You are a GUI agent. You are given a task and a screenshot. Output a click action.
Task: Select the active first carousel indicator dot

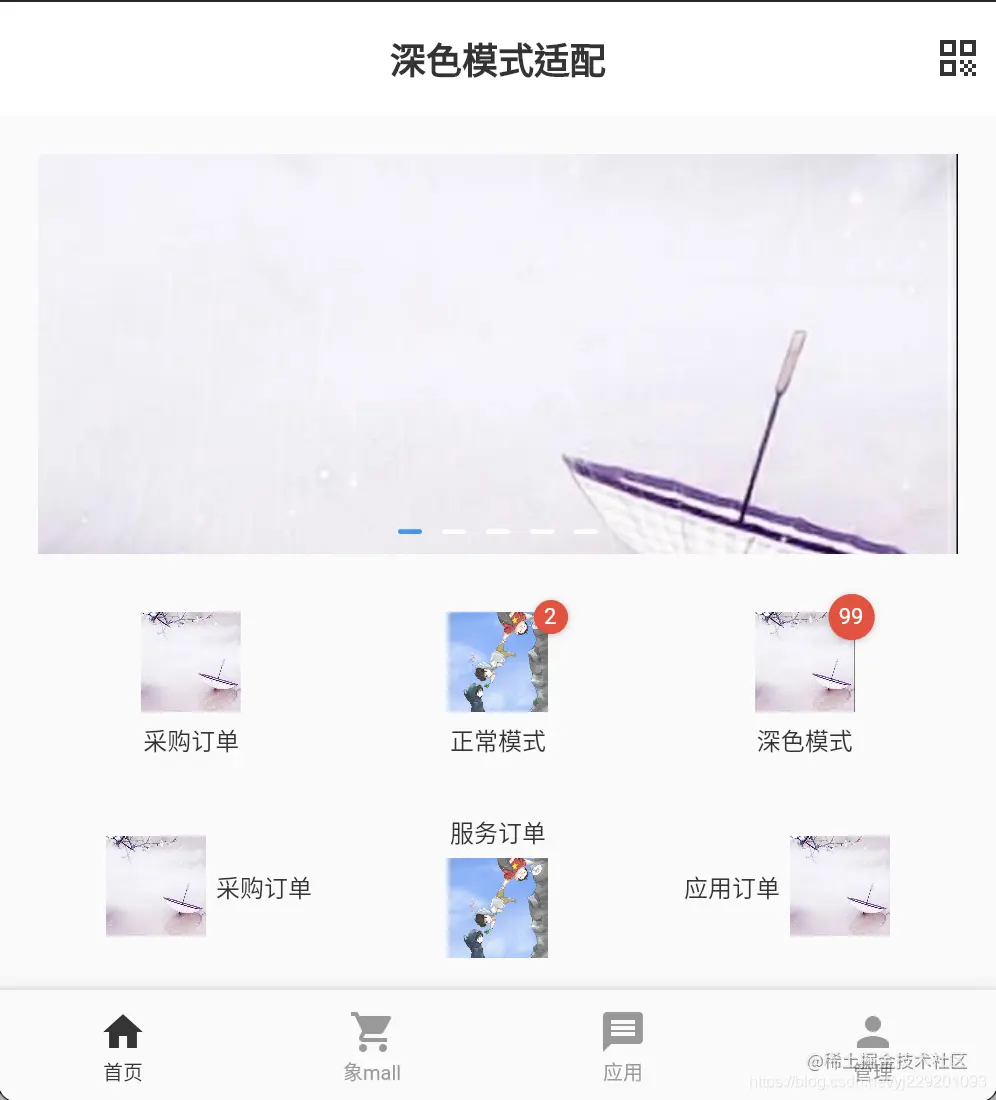(x=410, y=531)
